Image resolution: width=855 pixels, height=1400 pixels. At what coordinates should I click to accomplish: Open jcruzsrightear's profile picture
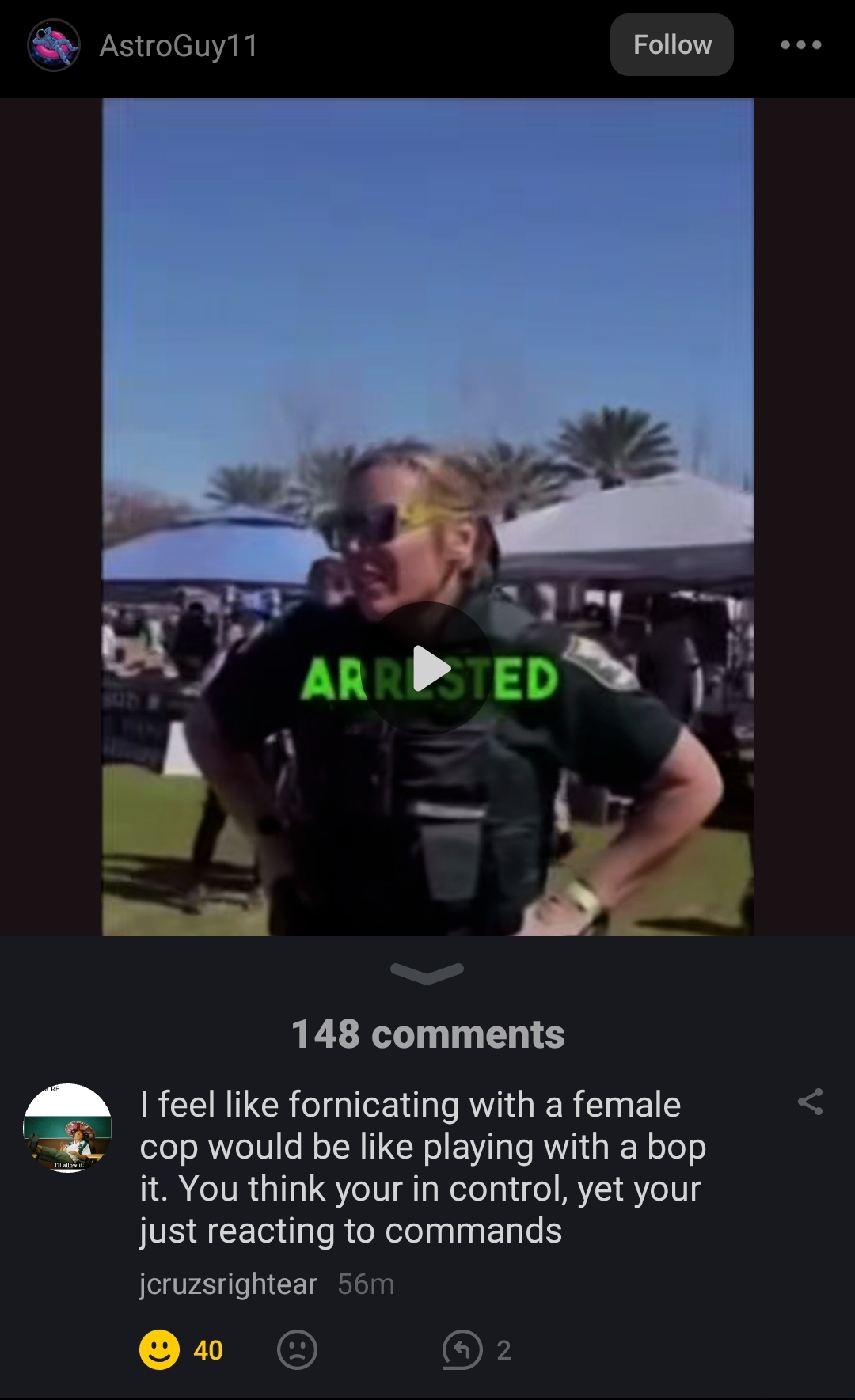click(68, 1128)
